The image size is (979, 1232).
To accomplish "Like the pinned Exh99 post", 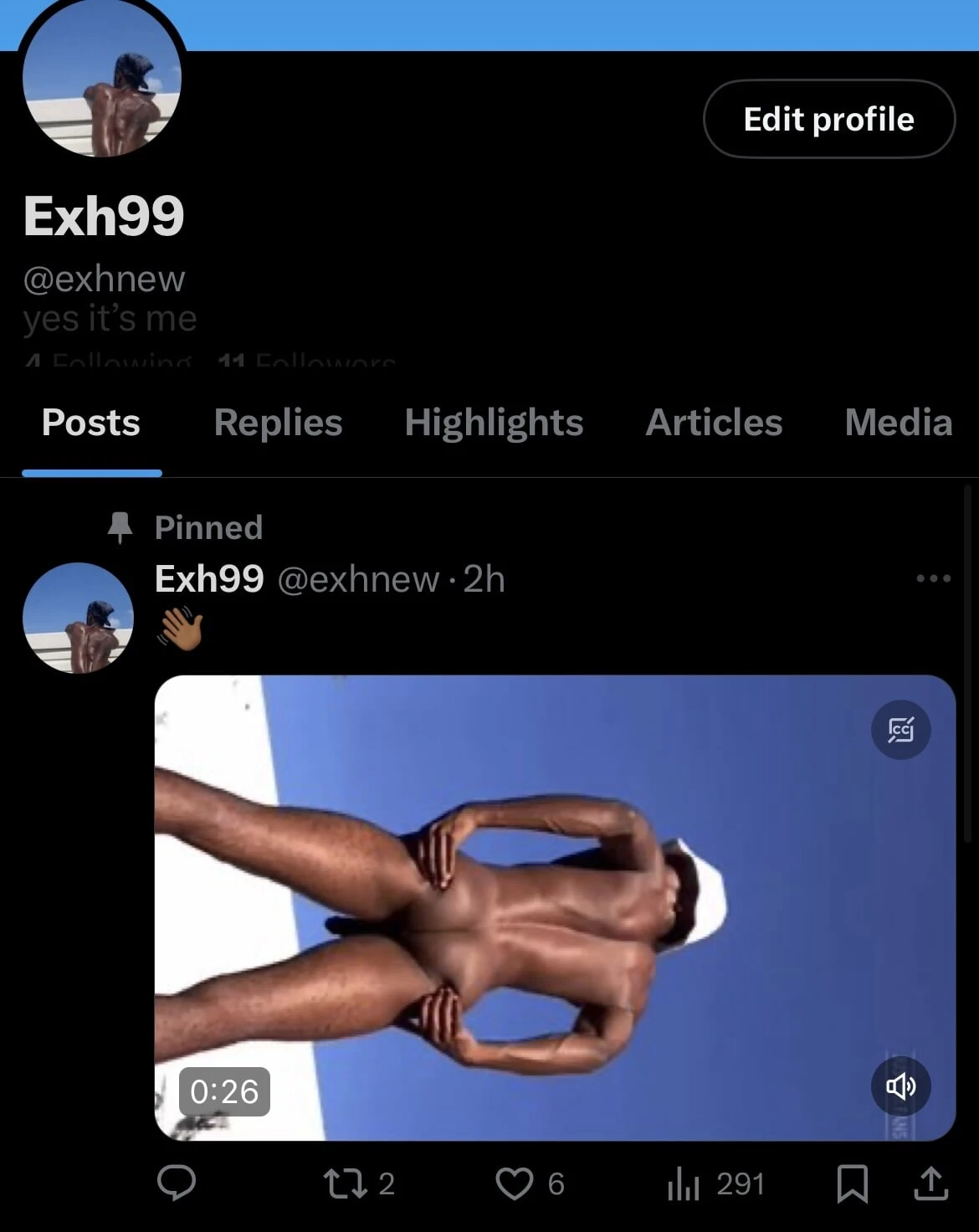I will [515, 1183].
